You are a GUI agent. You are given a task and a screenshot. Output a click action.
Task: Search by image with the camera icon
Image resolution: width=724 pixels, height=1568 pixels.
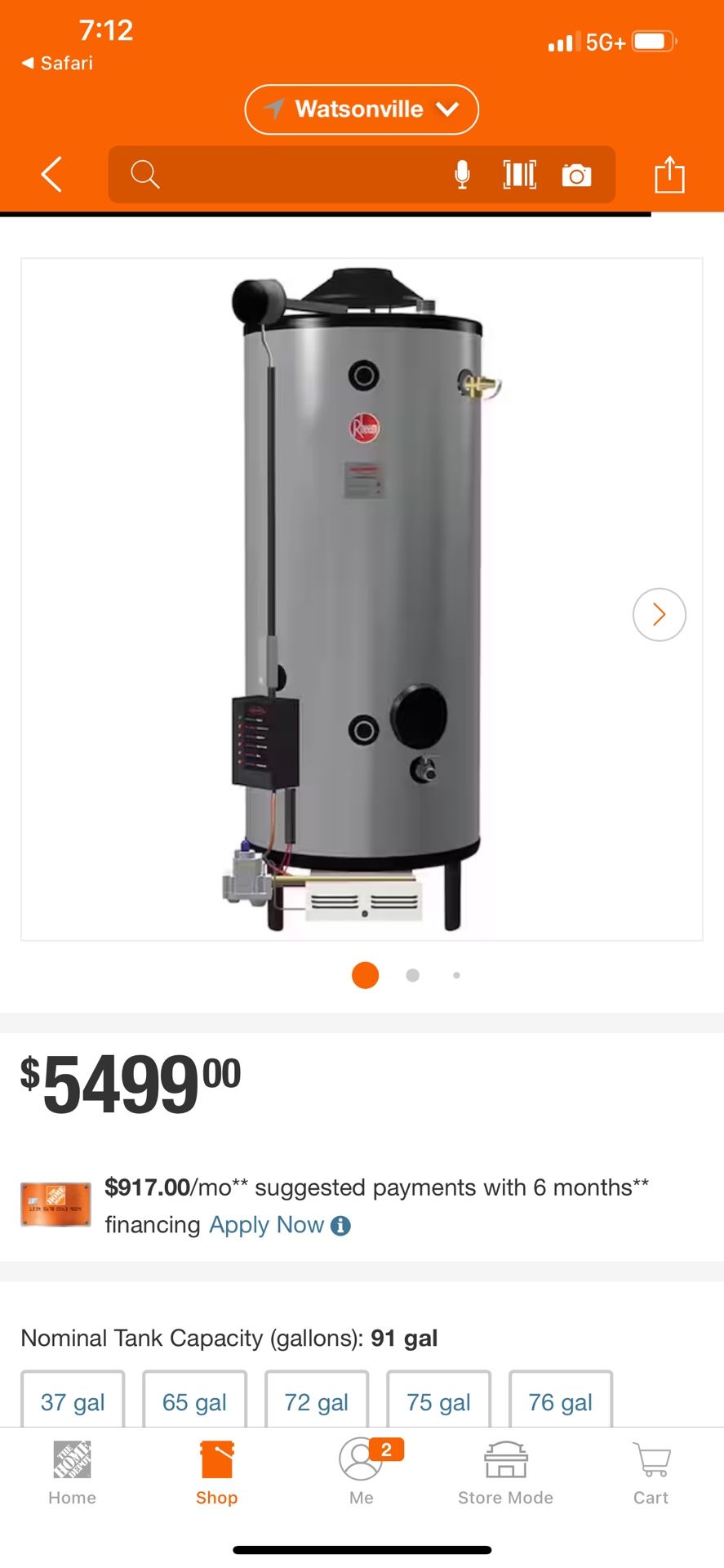point(576,175)
